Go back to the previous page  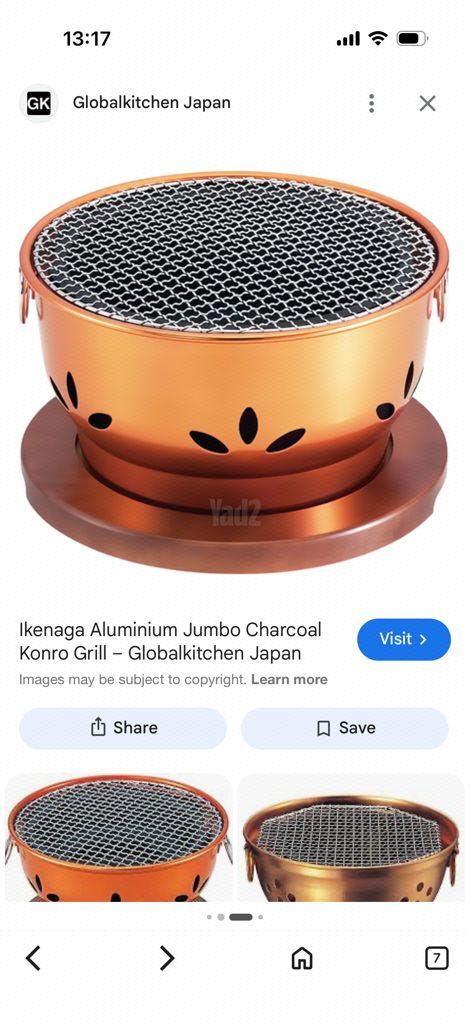pos(33,959)
